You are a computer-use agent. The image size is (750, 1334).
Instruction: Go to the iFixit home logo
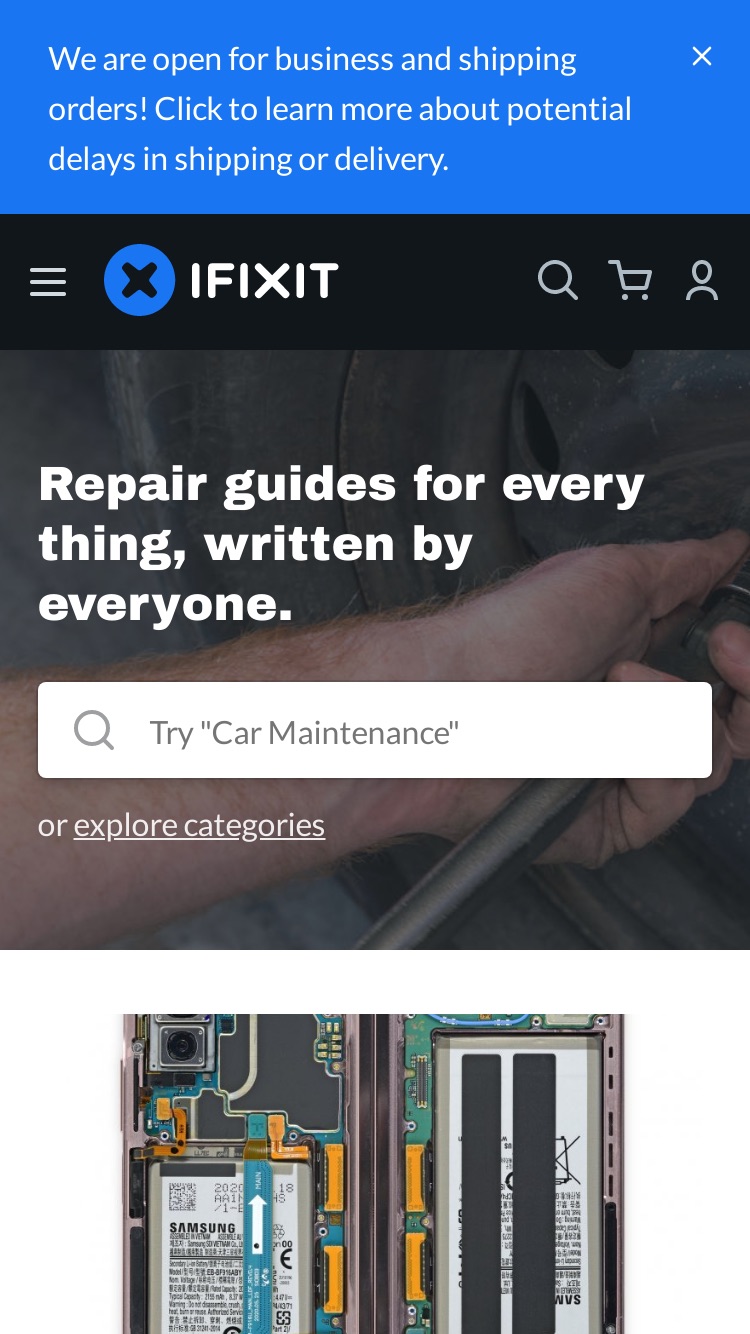221,280
